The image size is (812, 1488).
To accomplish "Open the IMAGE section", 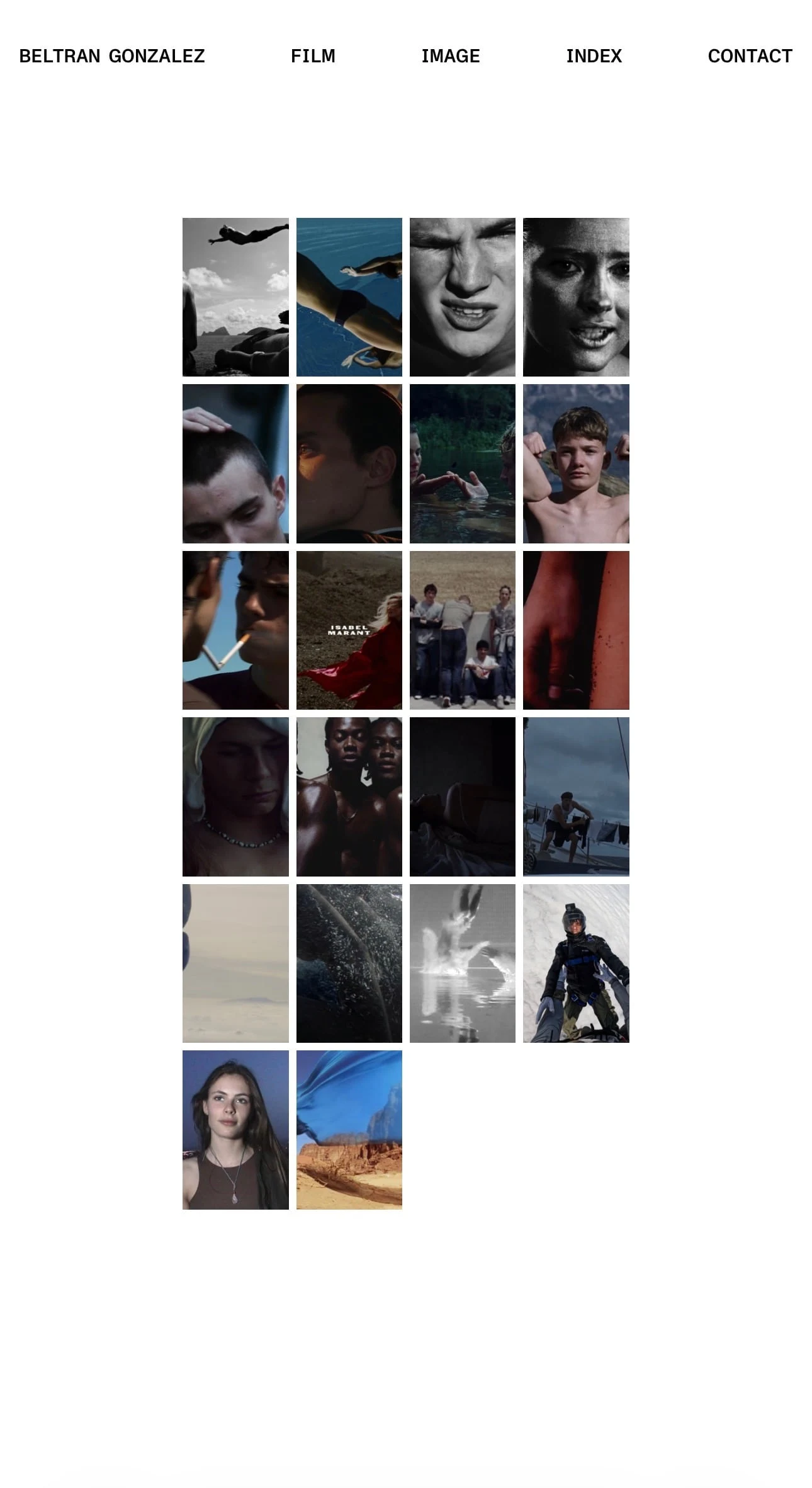I will point(450,56).
